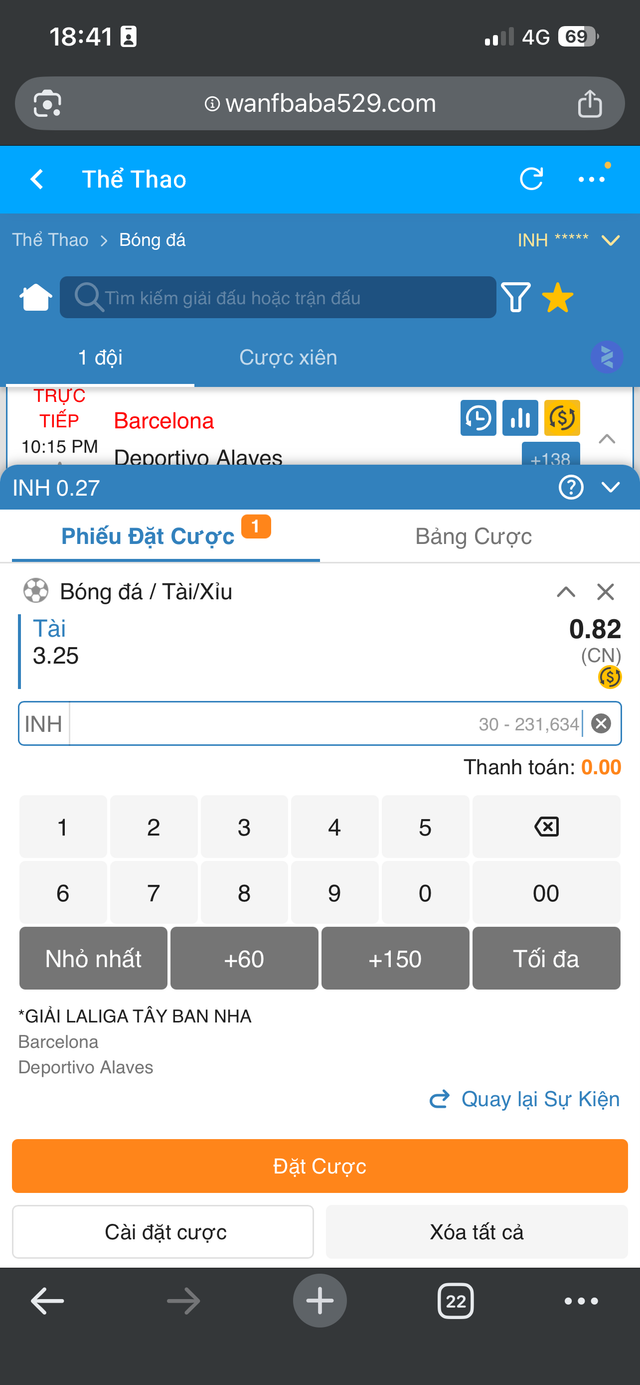Switch to the Bảng Cược tab
Image resolution: width=640 pixels, height=1385 pixels.
tap(473, 536)
